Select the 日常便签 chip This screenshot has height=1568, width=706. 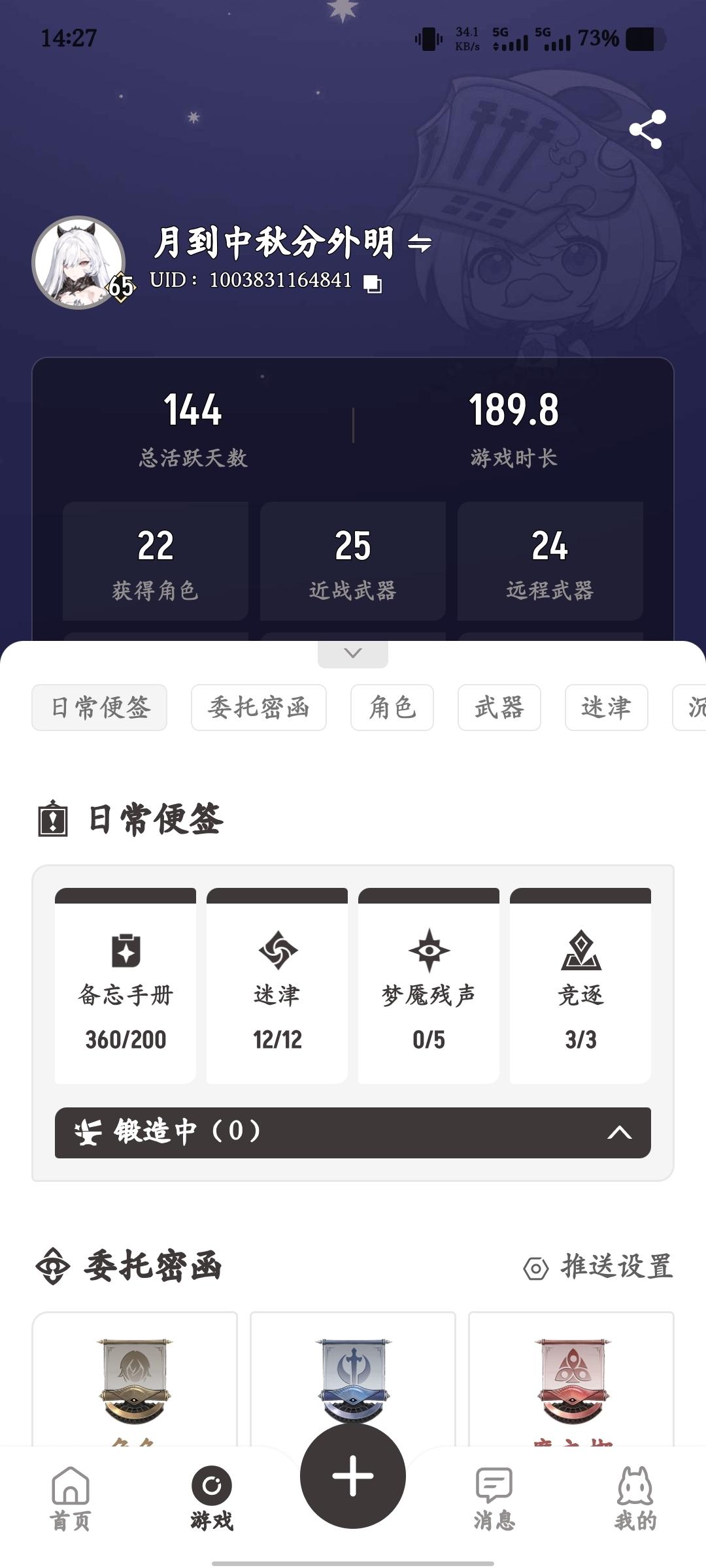[99, 708]
